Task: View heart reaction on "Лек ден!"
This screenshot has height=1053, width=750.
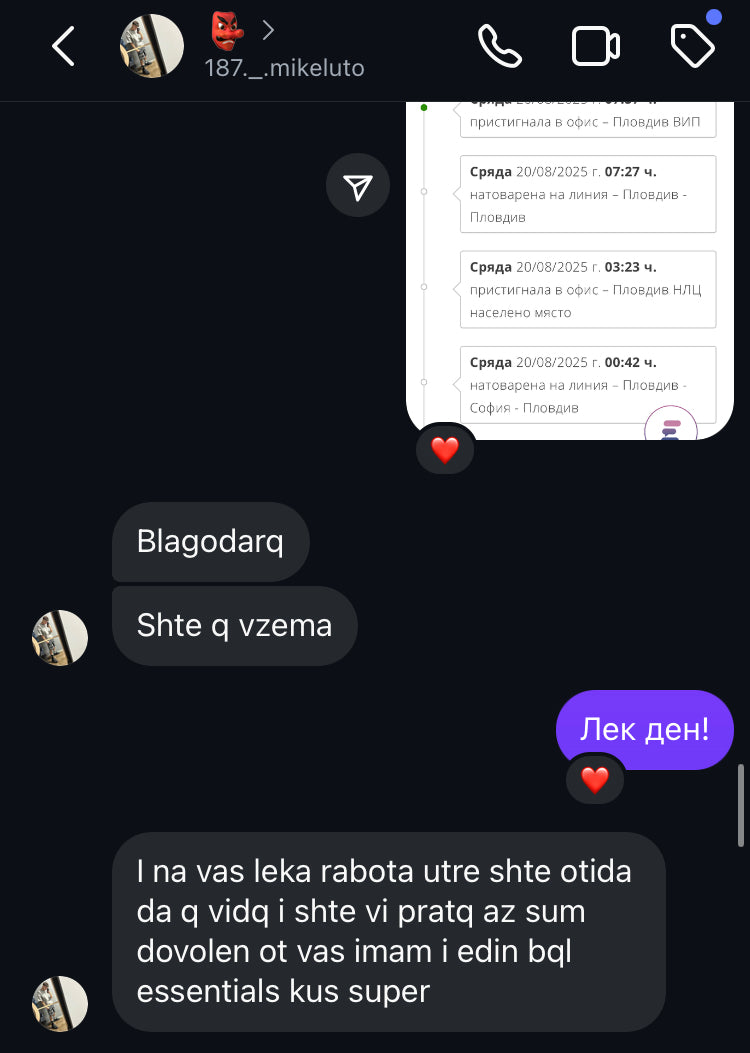Action: (x=595, y=780)
